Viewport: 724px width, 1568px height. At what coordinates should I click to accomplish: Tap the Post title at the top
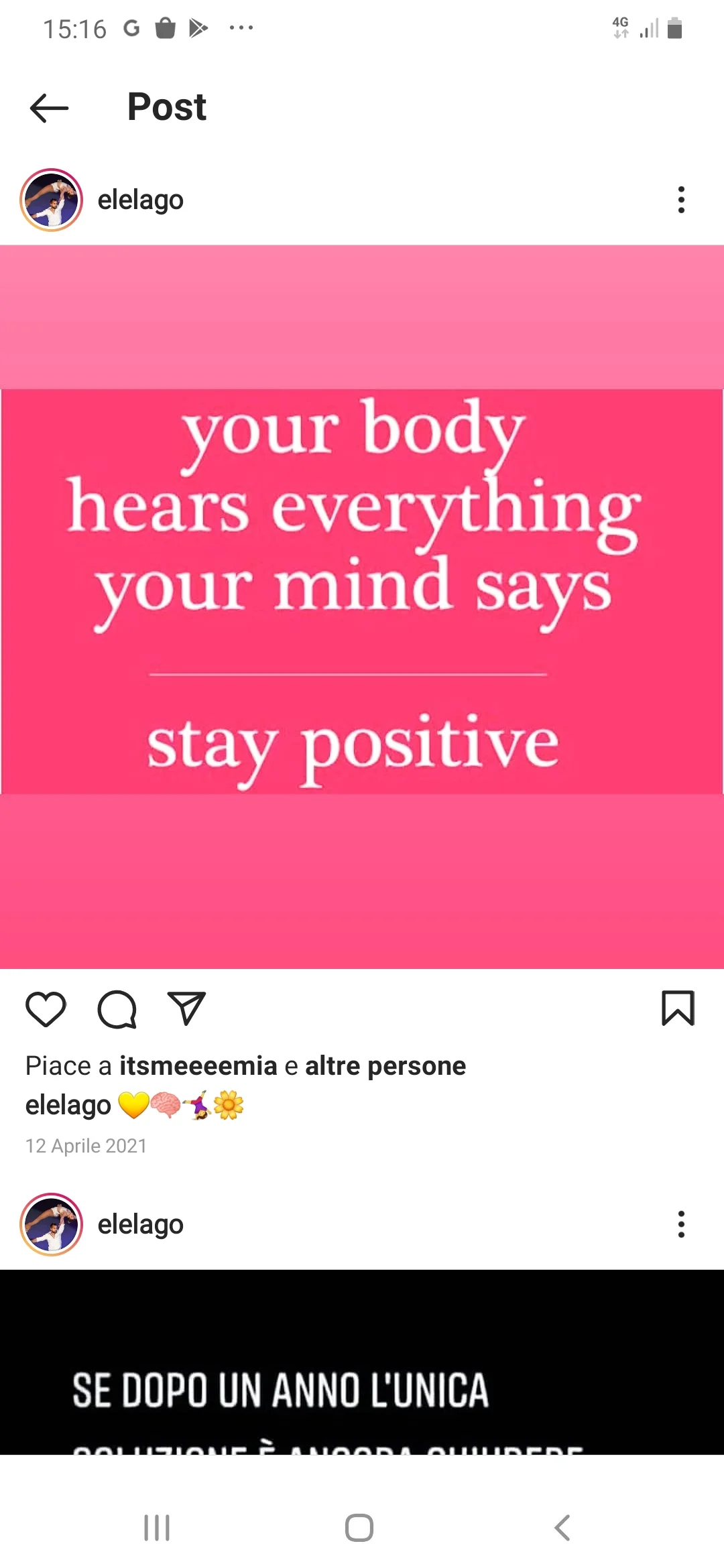tap(166, 106)
